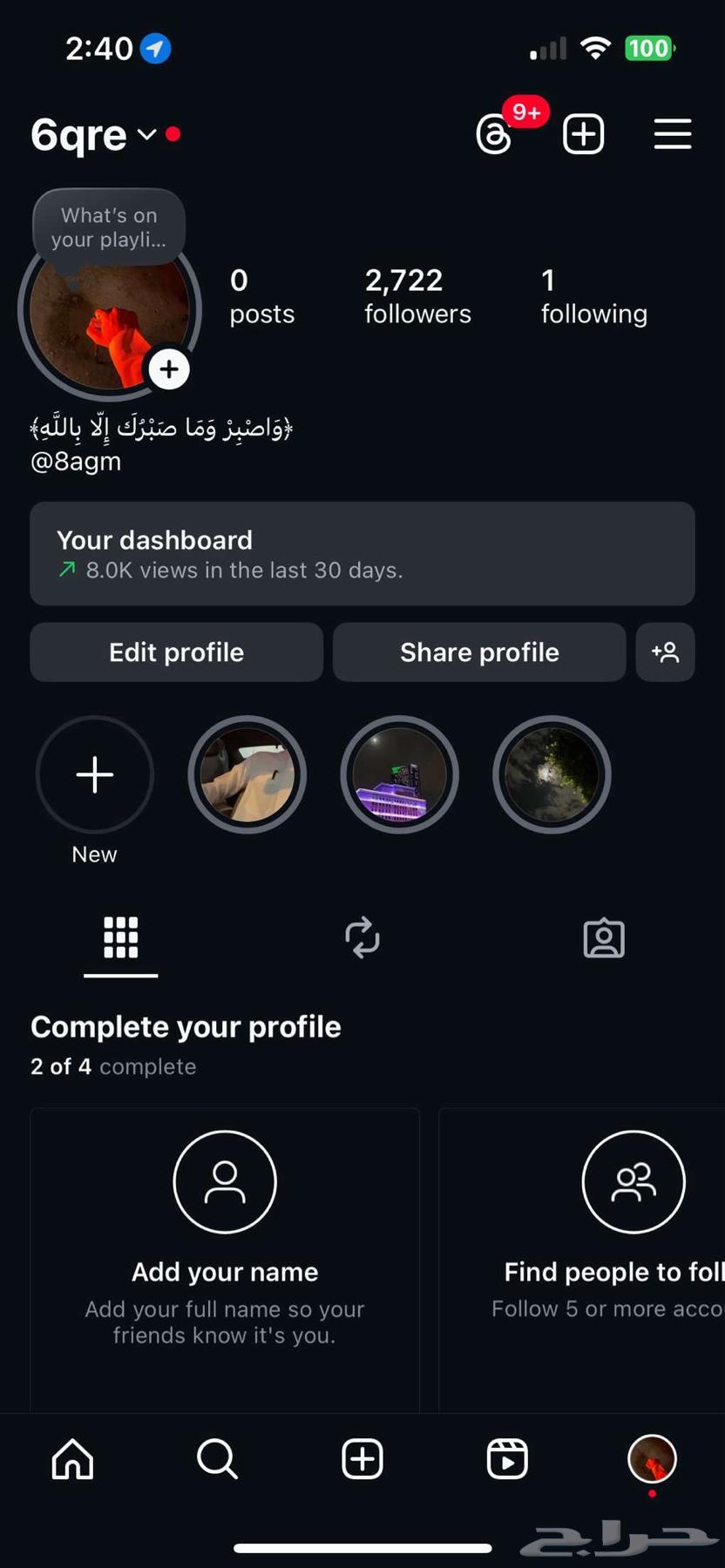This screenshot has width=725, height=1568.
Task: Switch to the tagged photos tab
Action: coord(603,937)
